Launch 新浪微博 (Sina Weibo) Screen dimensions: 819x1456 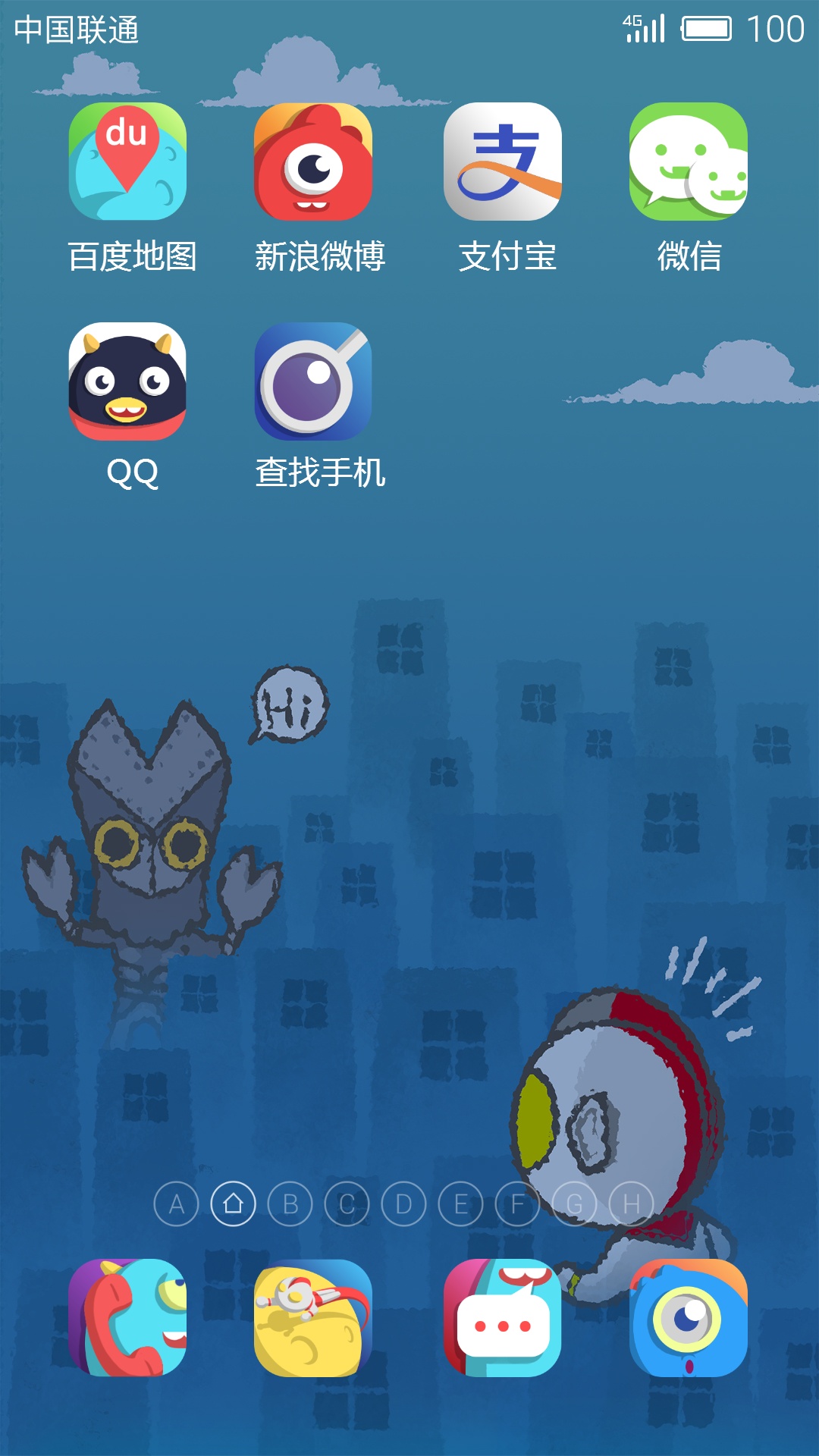[x=313, y=162]
